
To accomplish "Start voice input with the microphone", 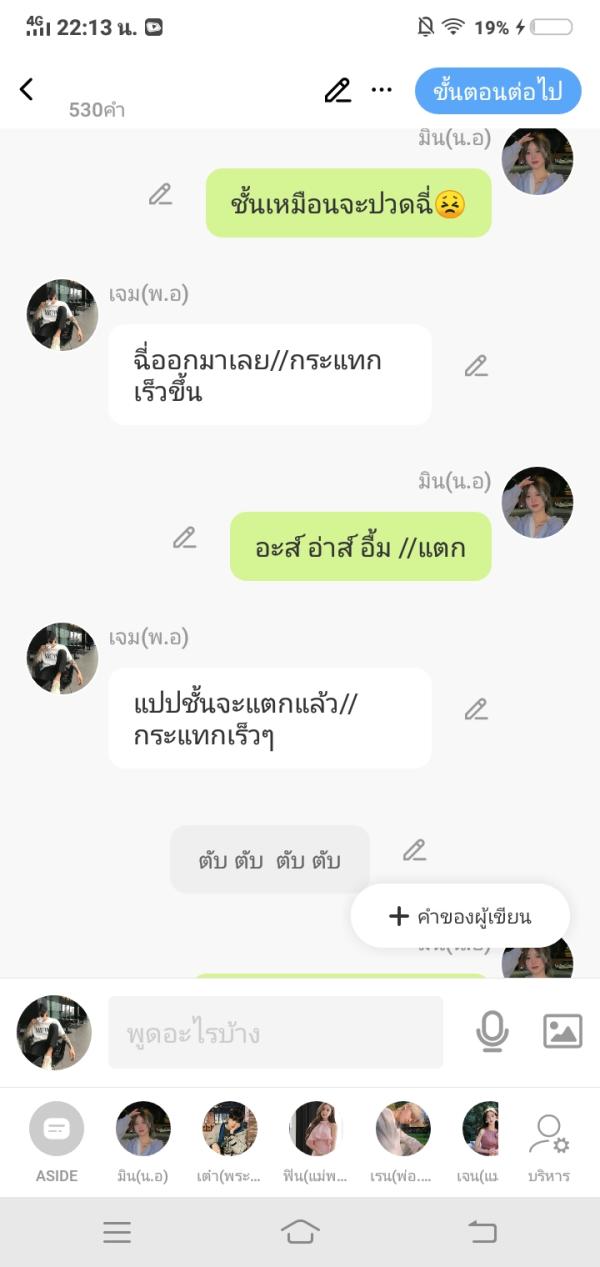I will [492, 1031].
